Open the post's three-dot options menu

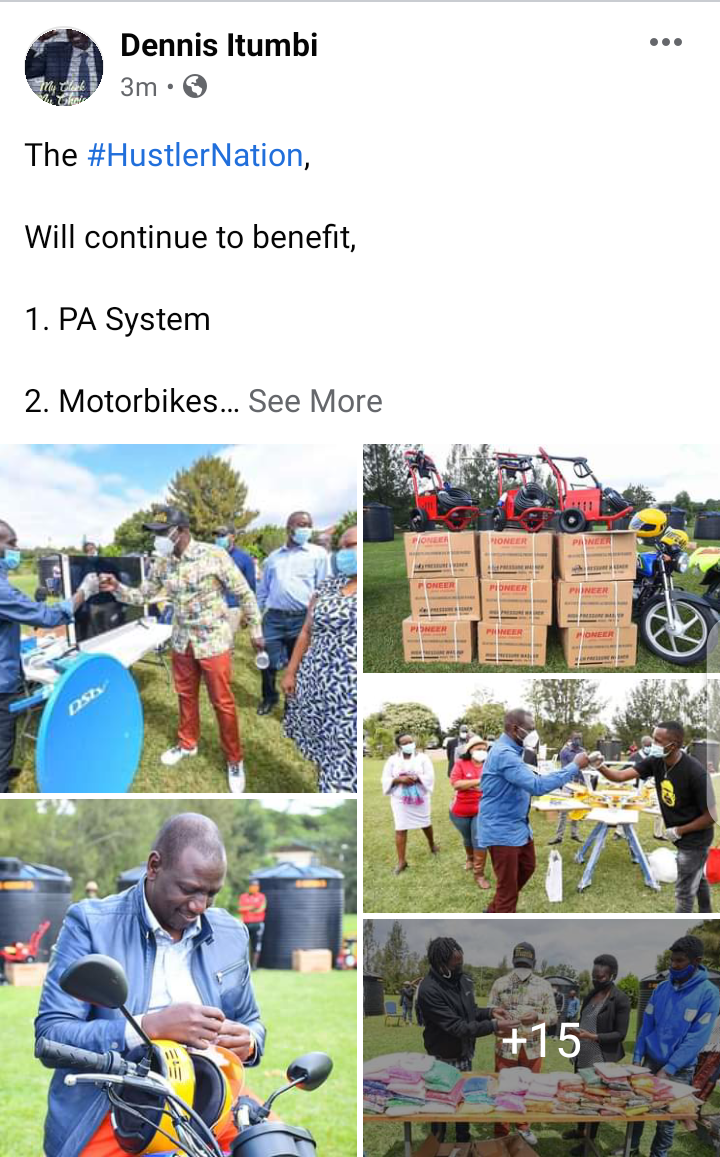point(665,42)
